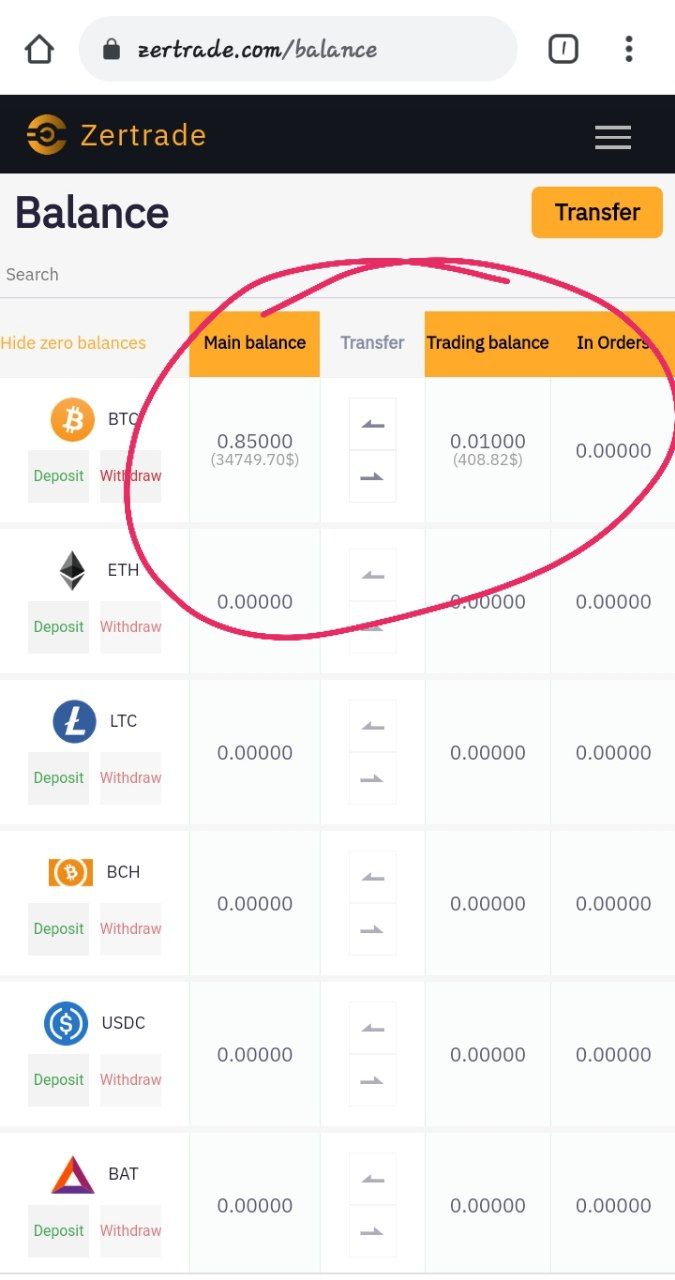Deposit ETH

tap(58, 627)
